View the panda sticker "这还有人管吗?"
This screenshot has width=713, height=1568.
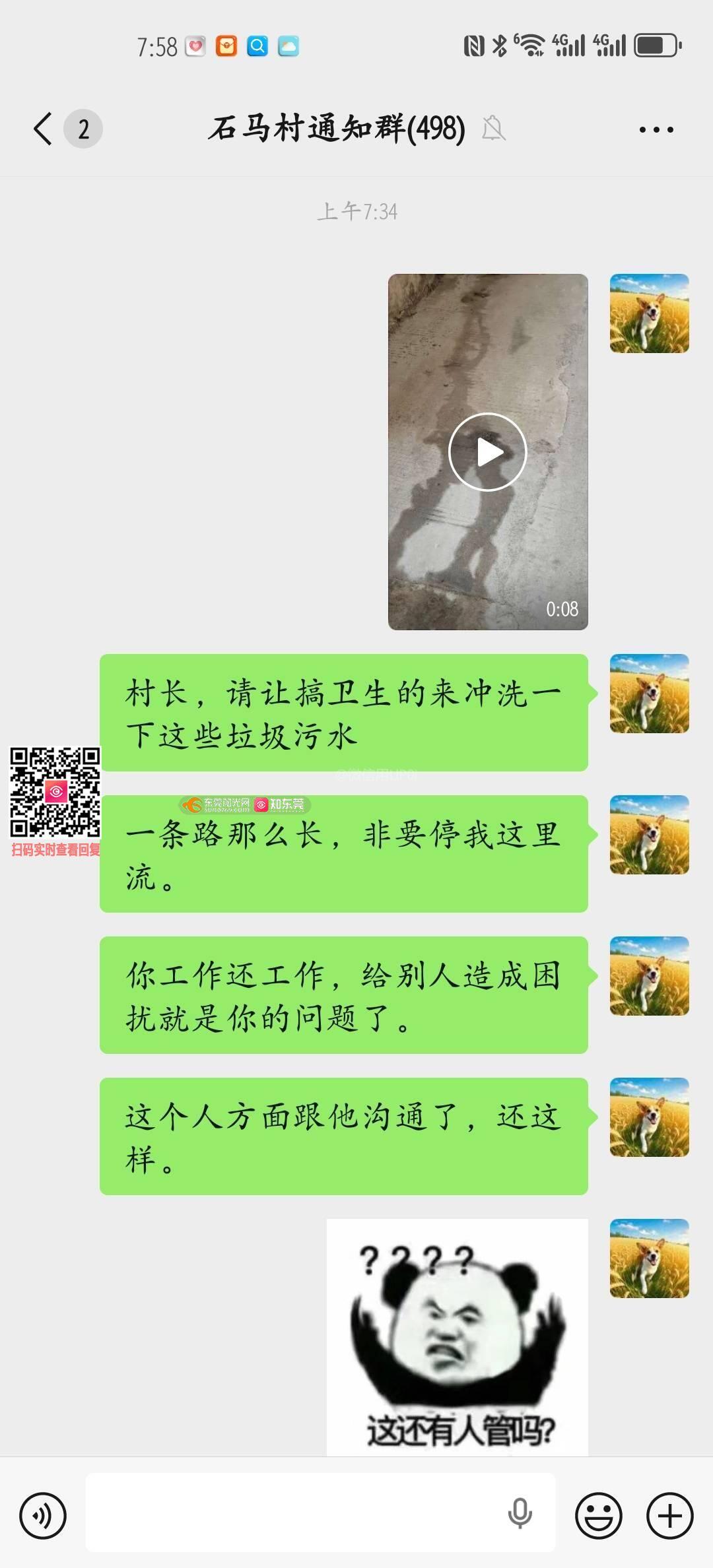pos(457,1340)
